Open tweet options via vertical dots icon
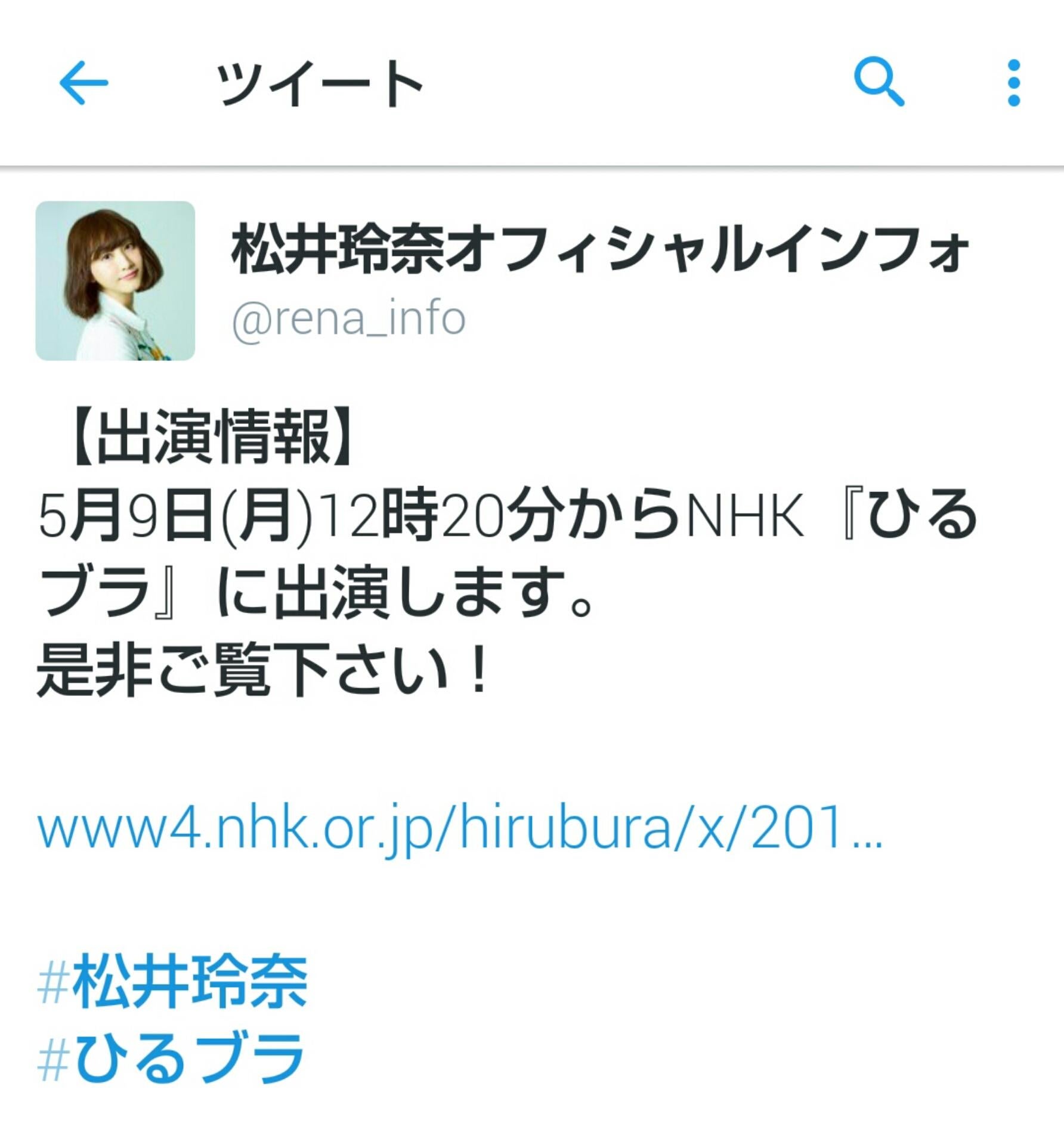 (x=1012, y=83)
